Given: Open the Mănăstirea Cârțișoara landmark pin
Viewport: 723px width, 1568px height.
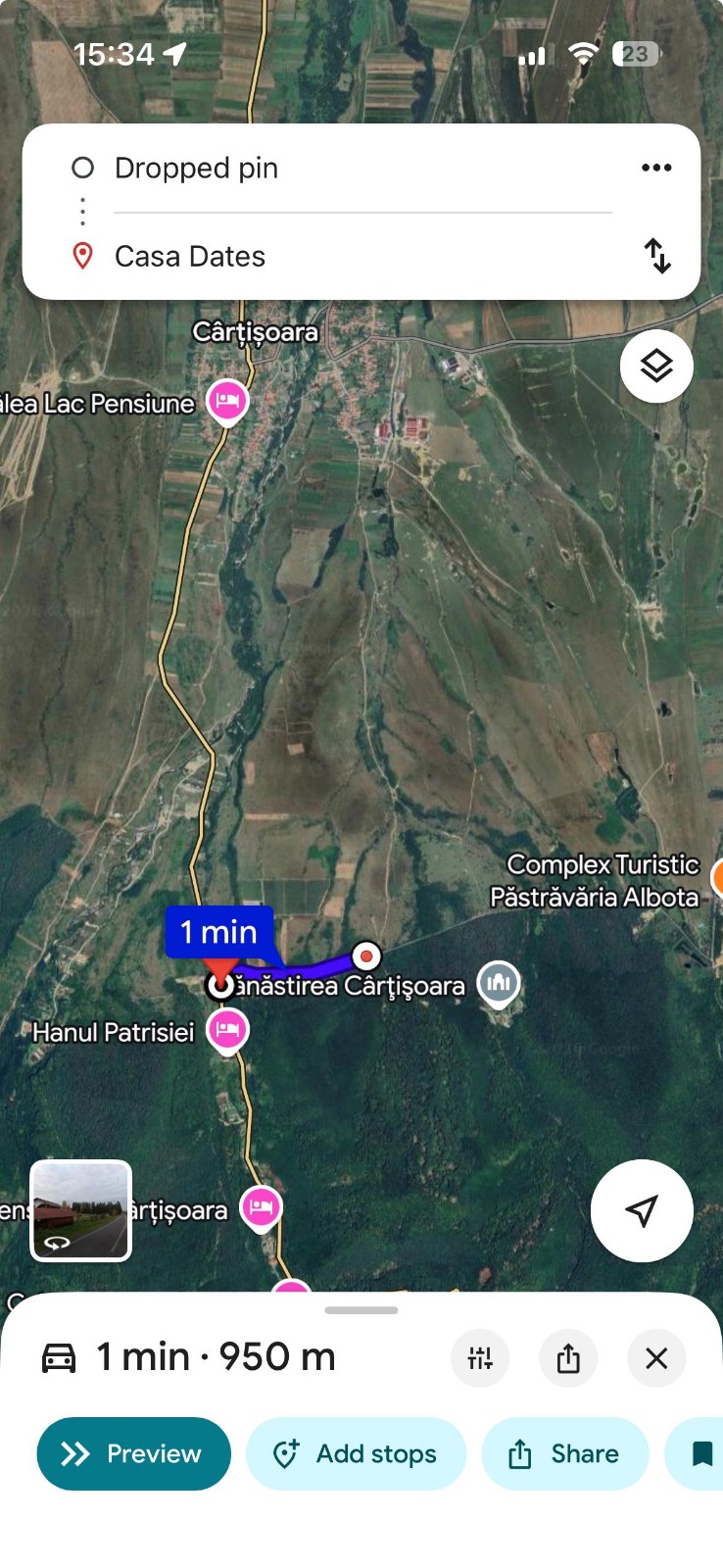Looking at the screenshot, I should click(499, 982).
